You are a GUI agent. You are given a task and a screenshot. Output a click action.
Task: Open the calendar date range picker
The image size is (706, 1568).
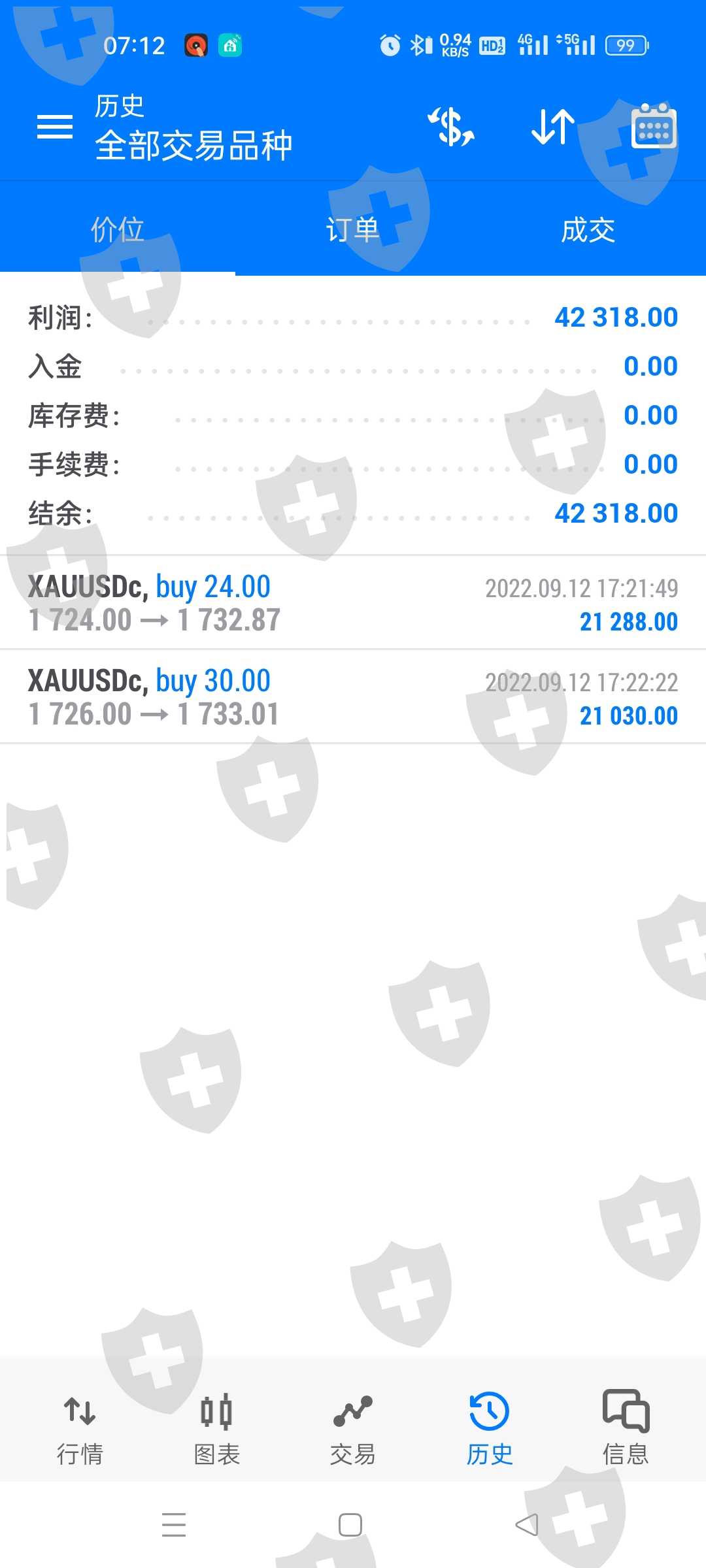click(x=654, y=127)
